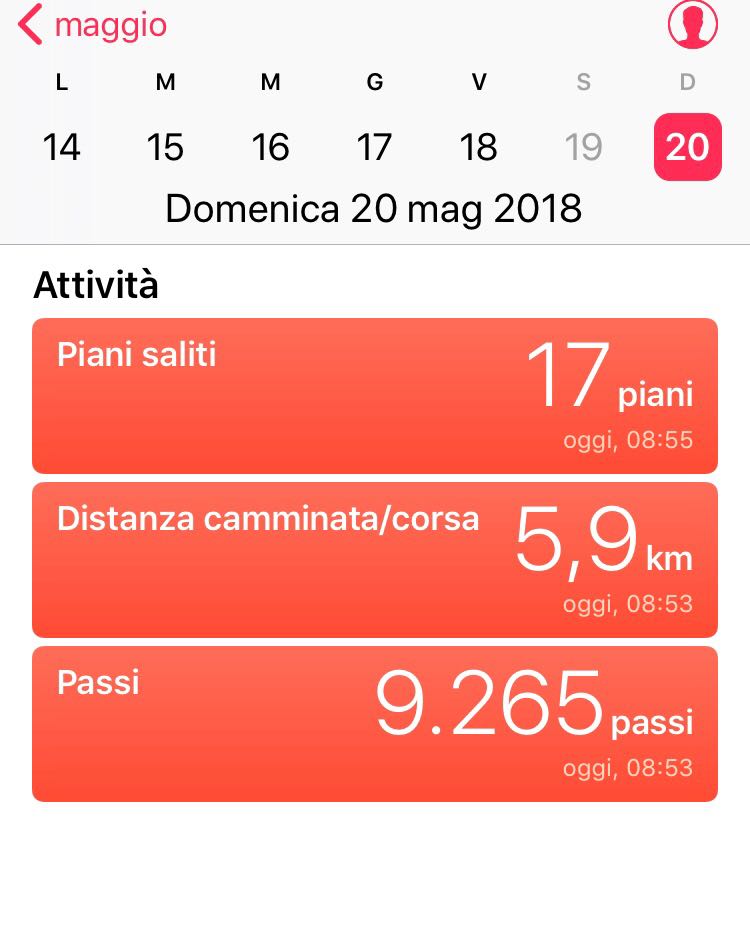
Task: Open the Distanza camminata/corsa card
Action: point(375,560)
